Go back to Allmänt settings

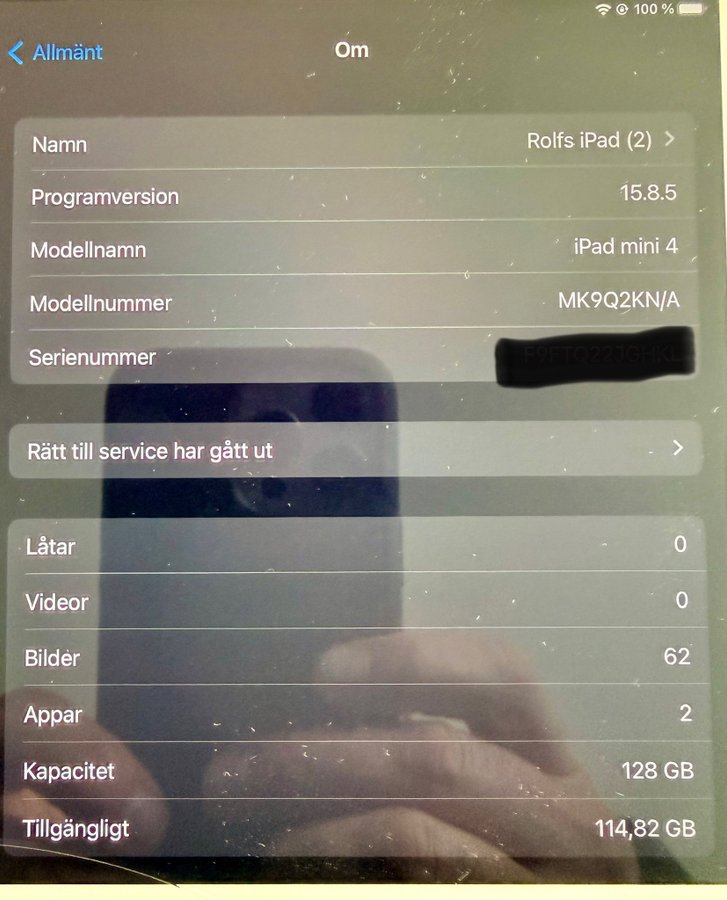pos(56,53)
